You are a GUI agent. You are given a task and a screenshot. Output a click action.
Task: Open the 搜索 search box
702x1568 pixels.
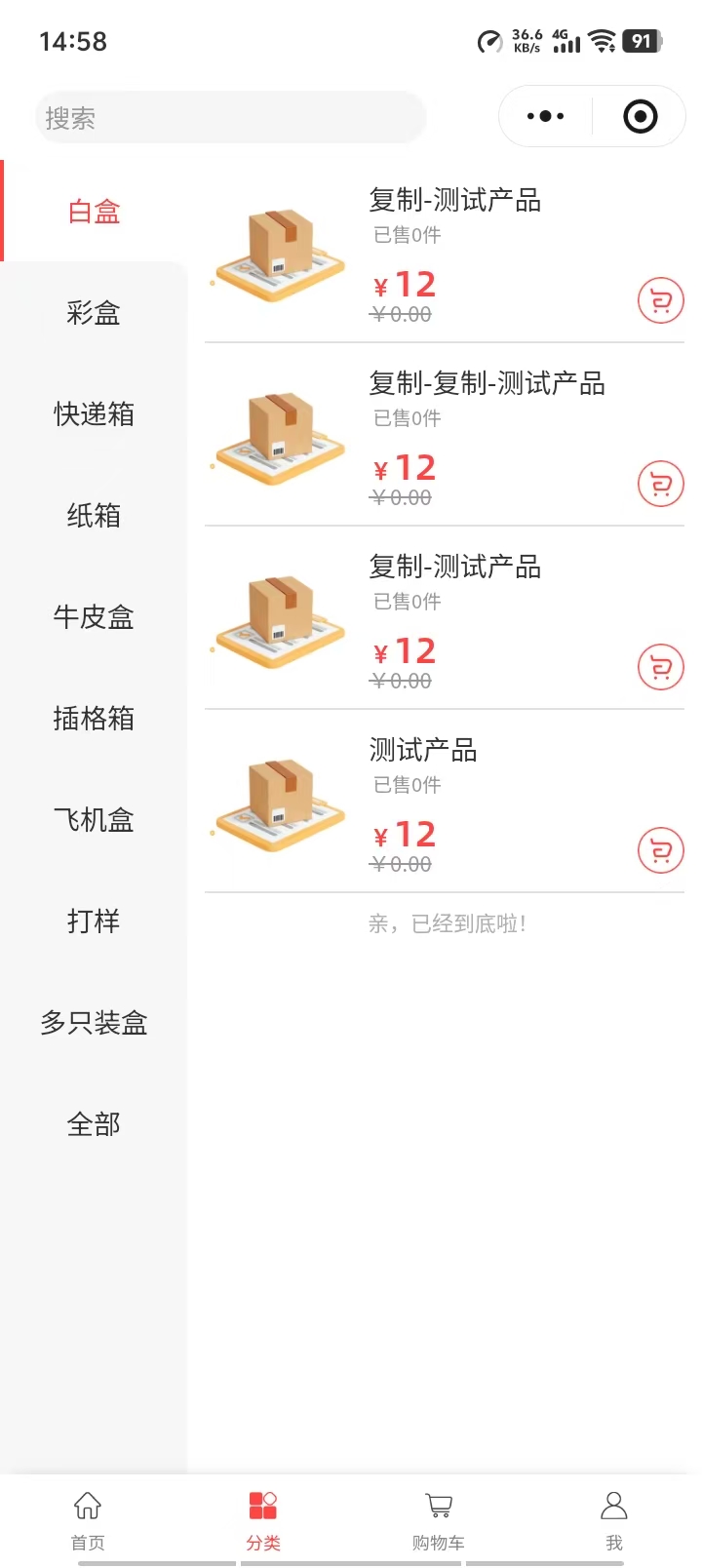(x=230, y=118)
